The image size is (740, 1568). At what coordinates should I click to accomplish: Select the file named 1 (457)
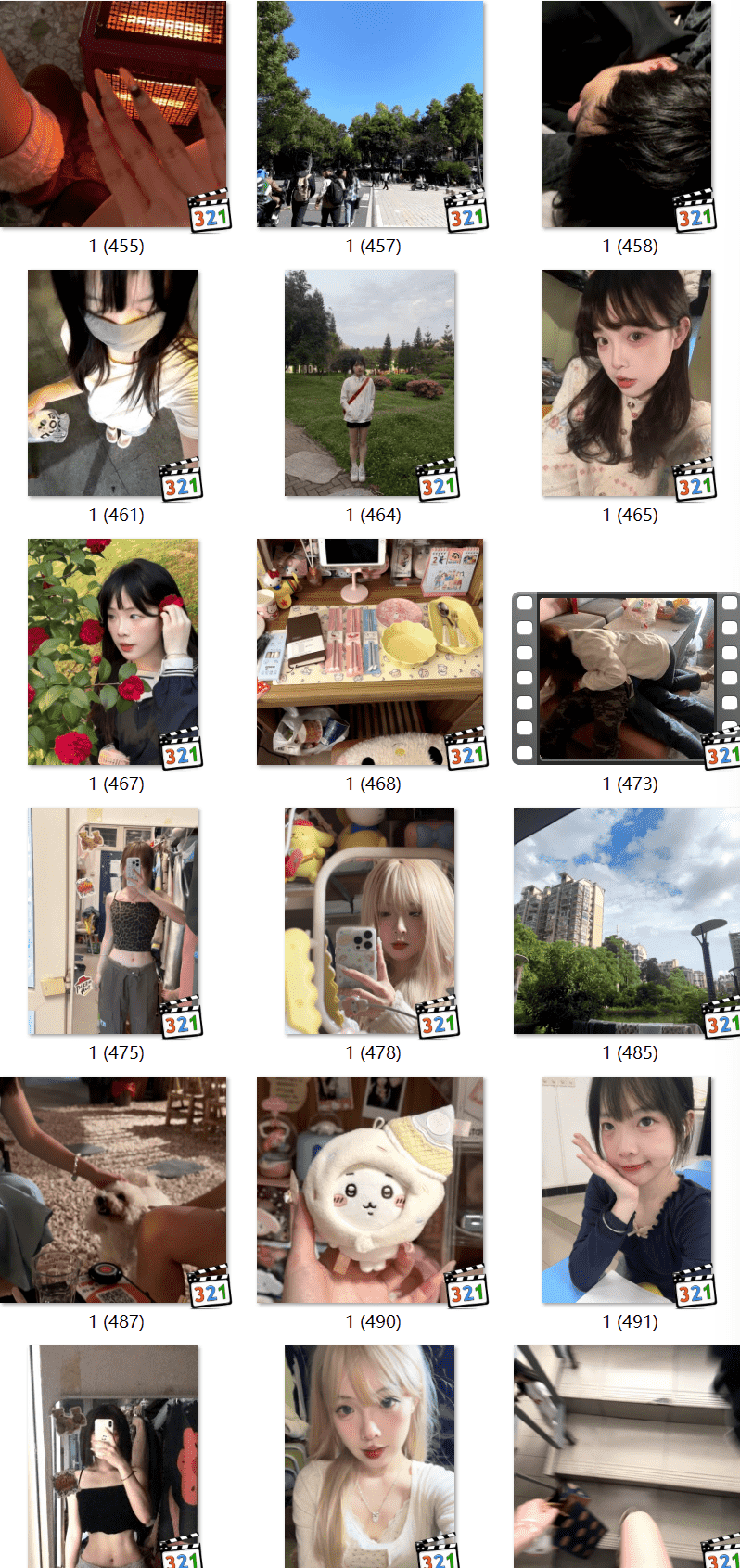tap(370, 114)
